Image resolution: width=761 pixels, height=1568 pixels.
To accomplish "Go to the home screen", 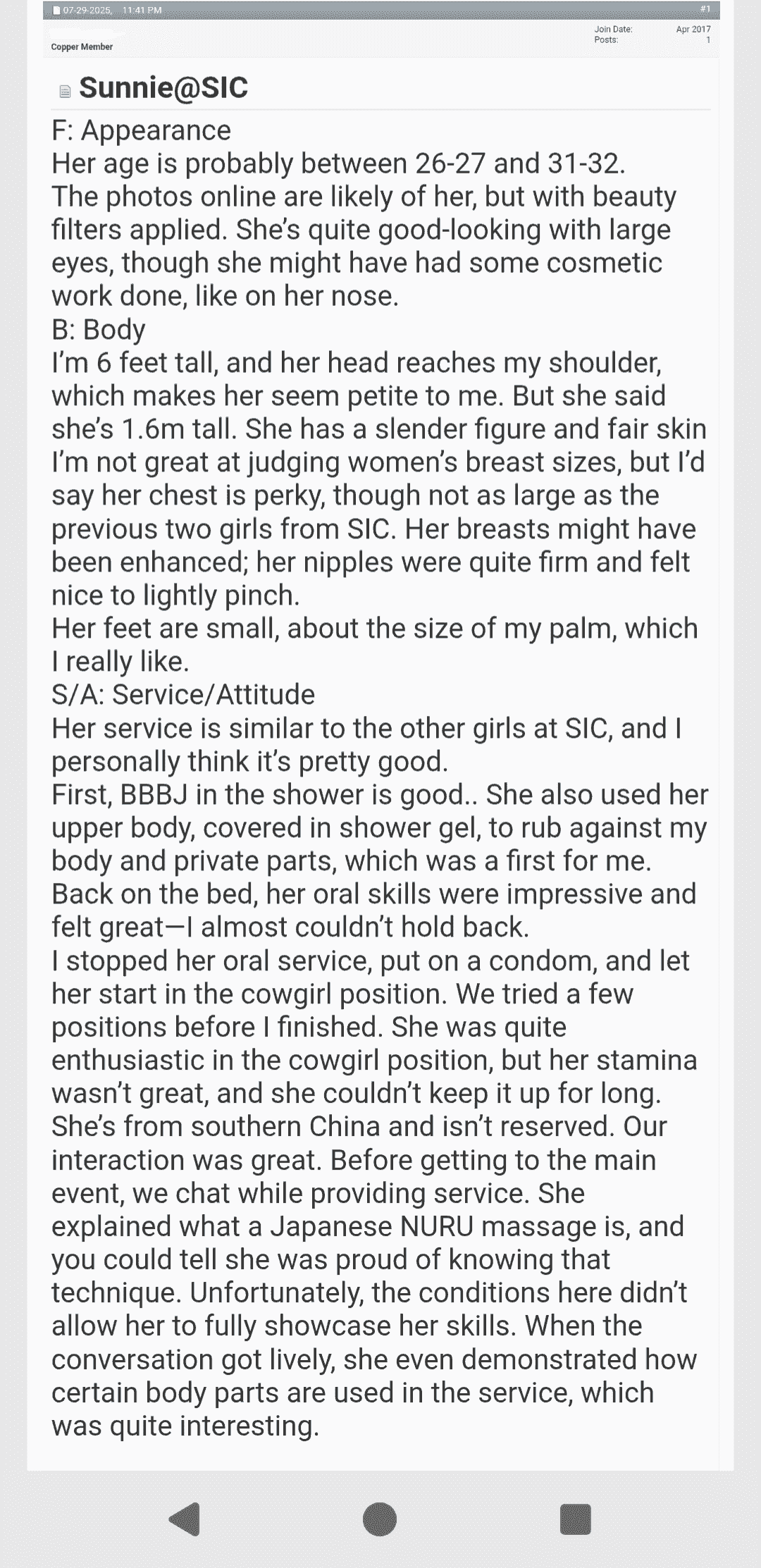I will [x=380, y=1519].
